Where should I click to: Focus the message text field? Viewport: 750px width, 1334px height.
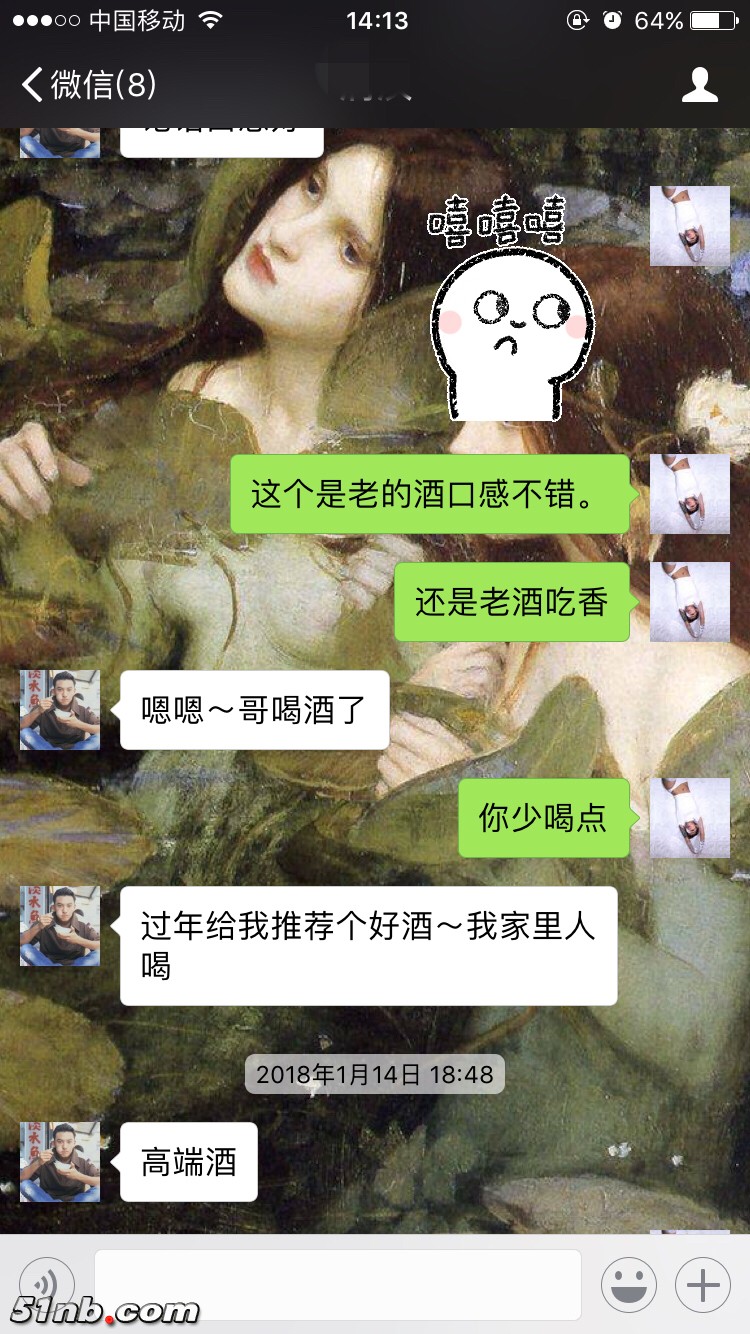337,1284
